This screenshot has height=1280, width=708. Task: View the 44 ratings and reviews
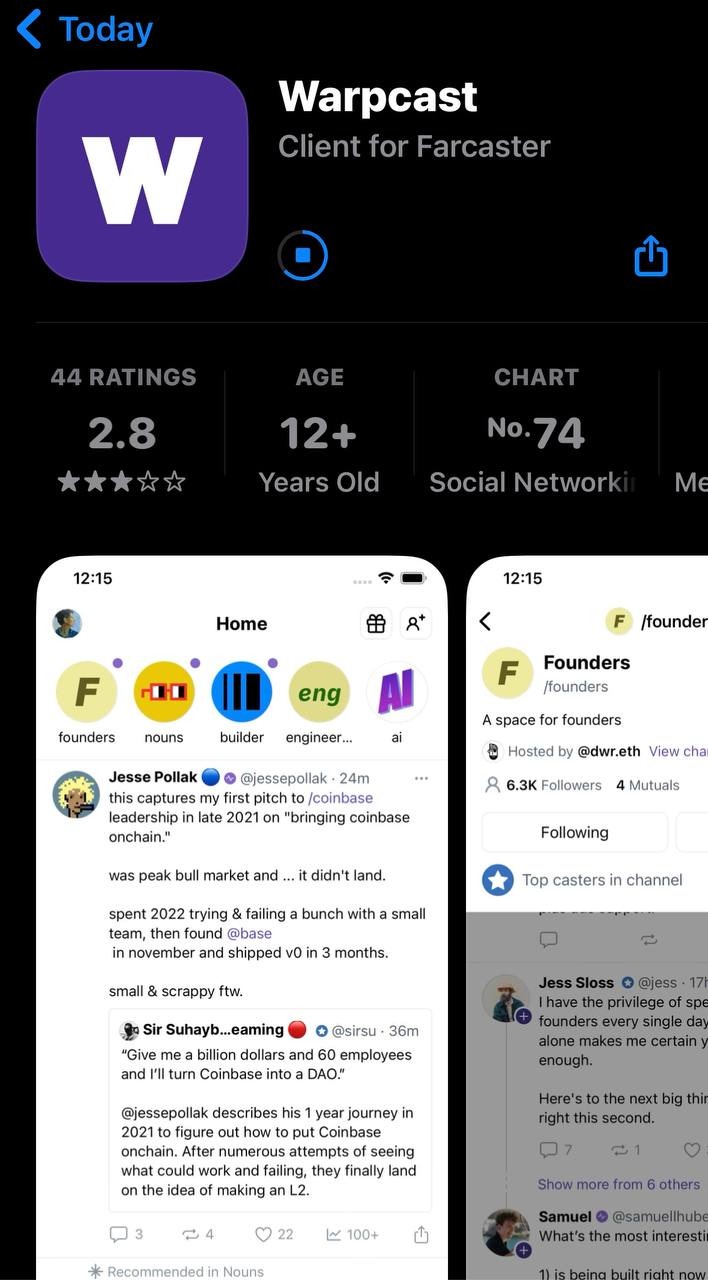[x=123, y=432]
